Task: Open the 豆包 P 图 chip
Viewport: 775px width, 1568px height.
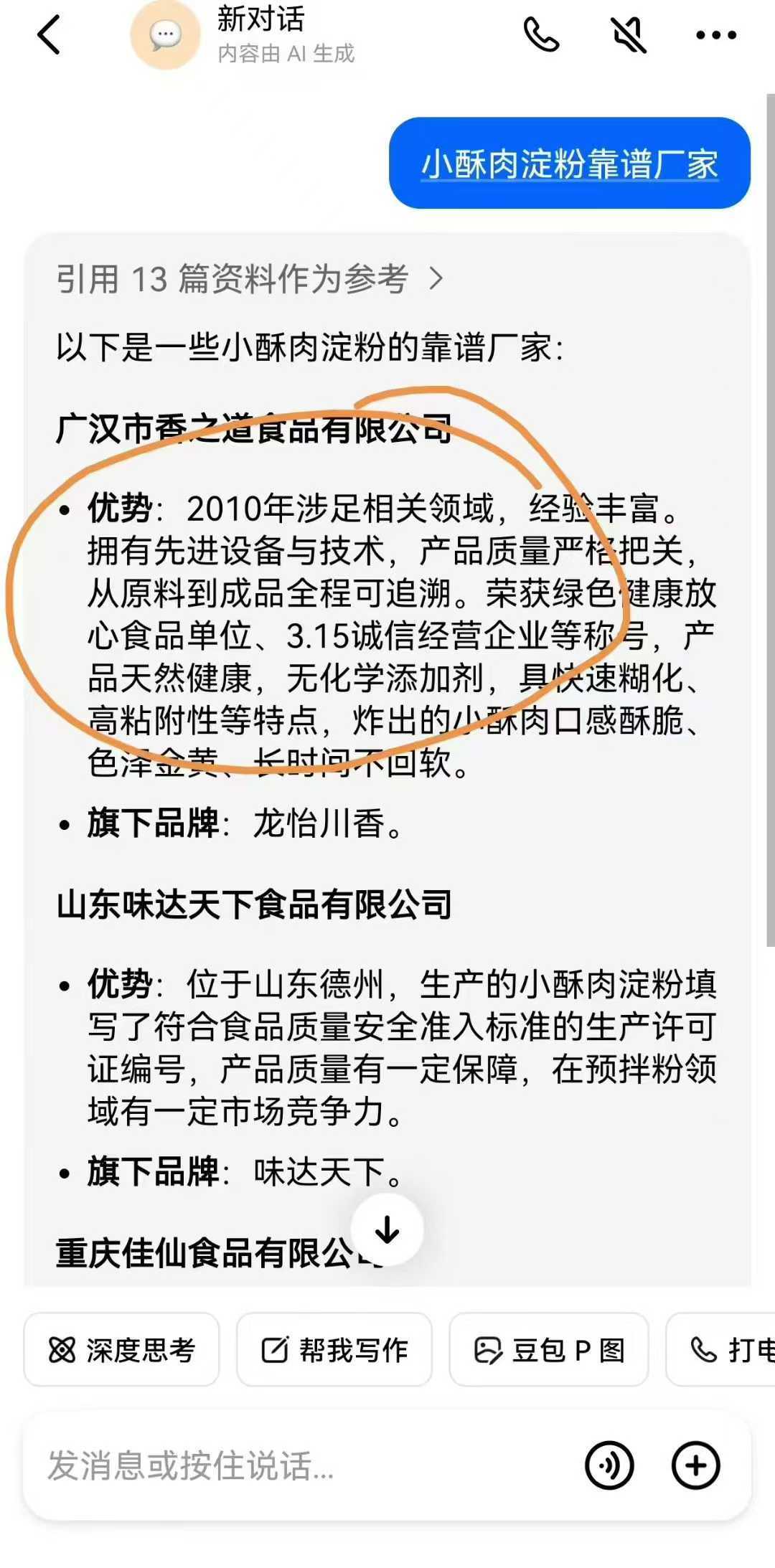Action: (549, 1350)
